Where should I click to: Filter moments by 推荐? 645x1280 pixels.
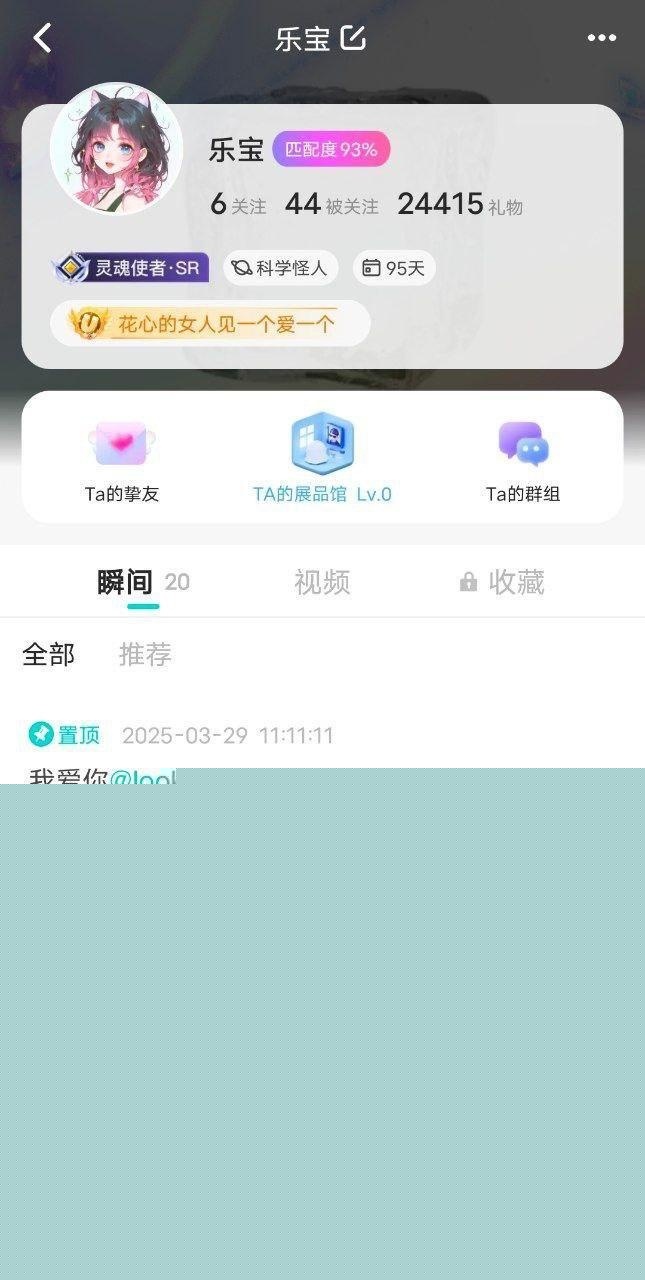coord(145,655)
